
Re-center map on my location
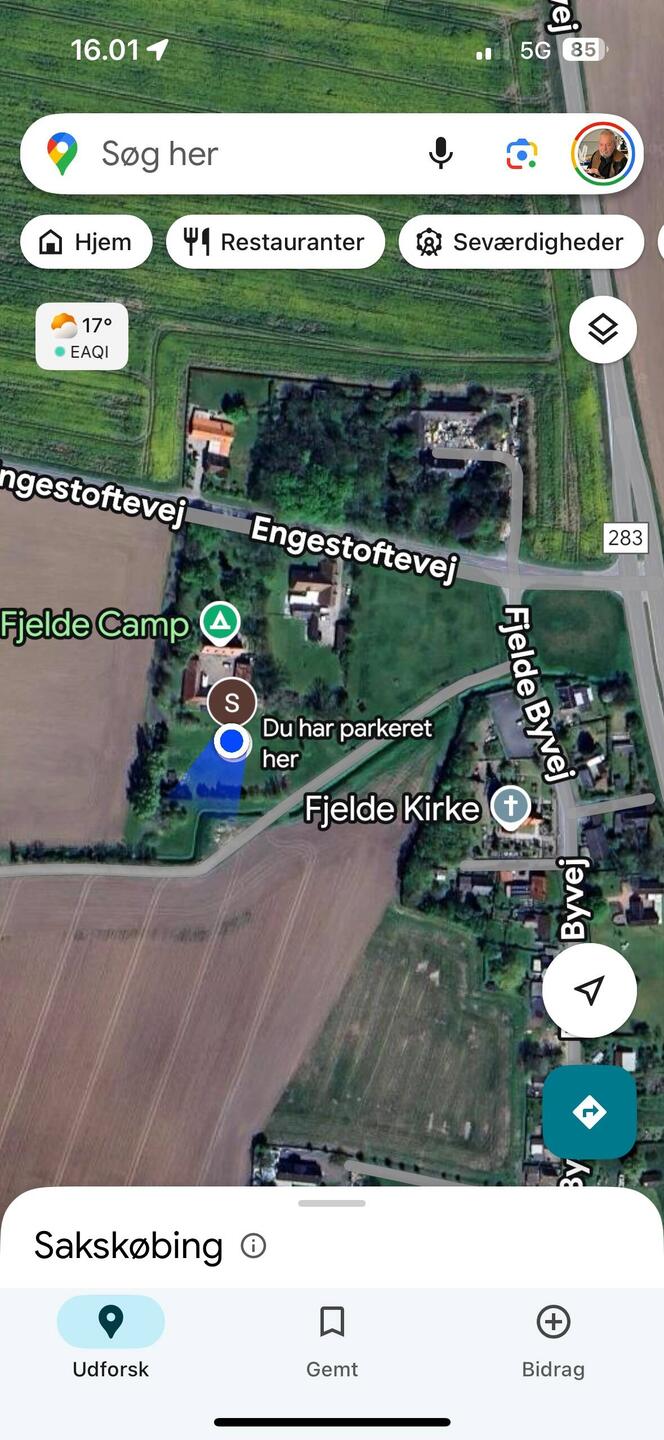pos(590,990)
